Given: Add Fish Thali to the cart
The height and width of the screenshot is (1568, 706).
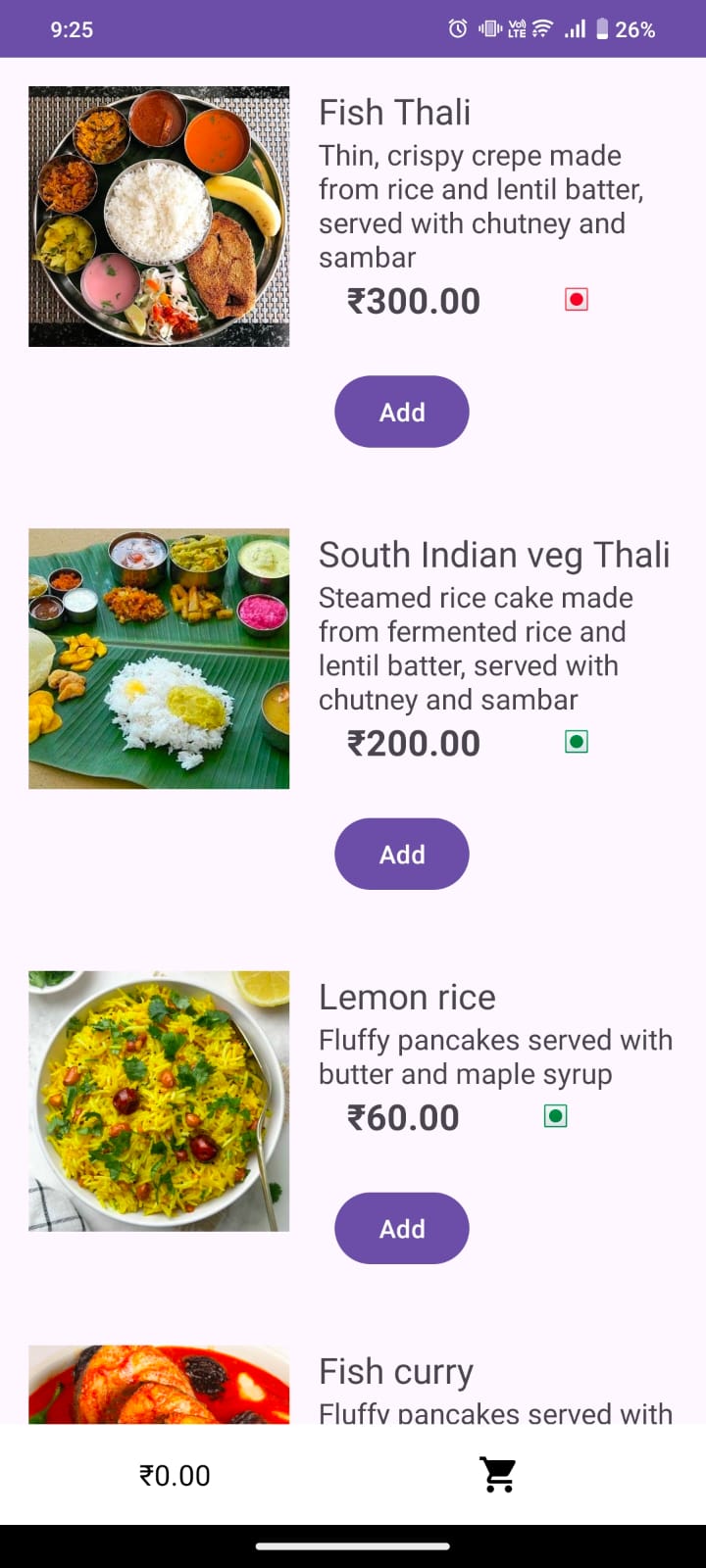Looking at the screenshot, I should click(402, 412).
